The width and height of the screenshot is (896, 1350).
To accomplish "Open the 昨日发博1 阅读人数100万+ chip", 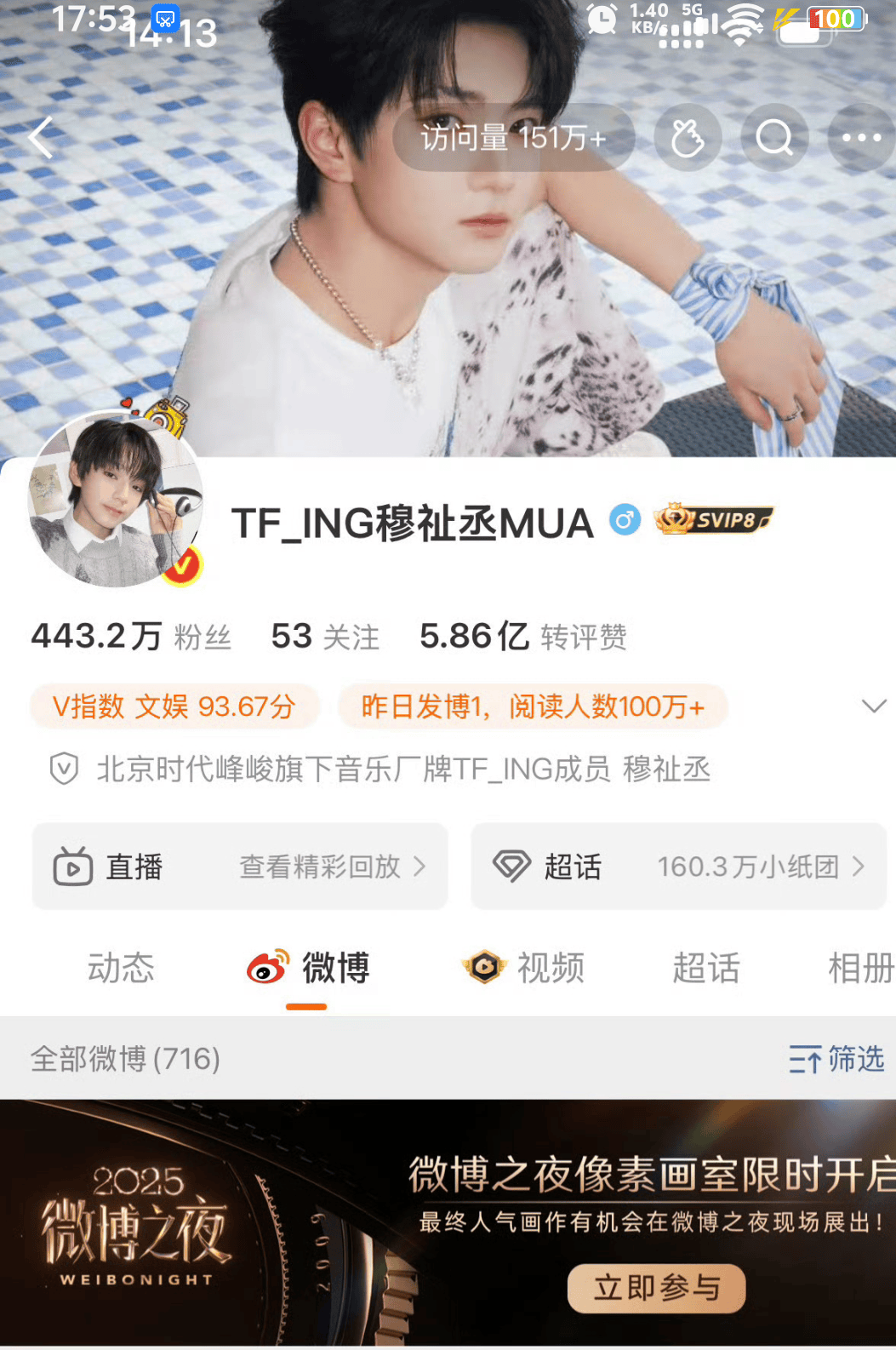I will 533,706.
